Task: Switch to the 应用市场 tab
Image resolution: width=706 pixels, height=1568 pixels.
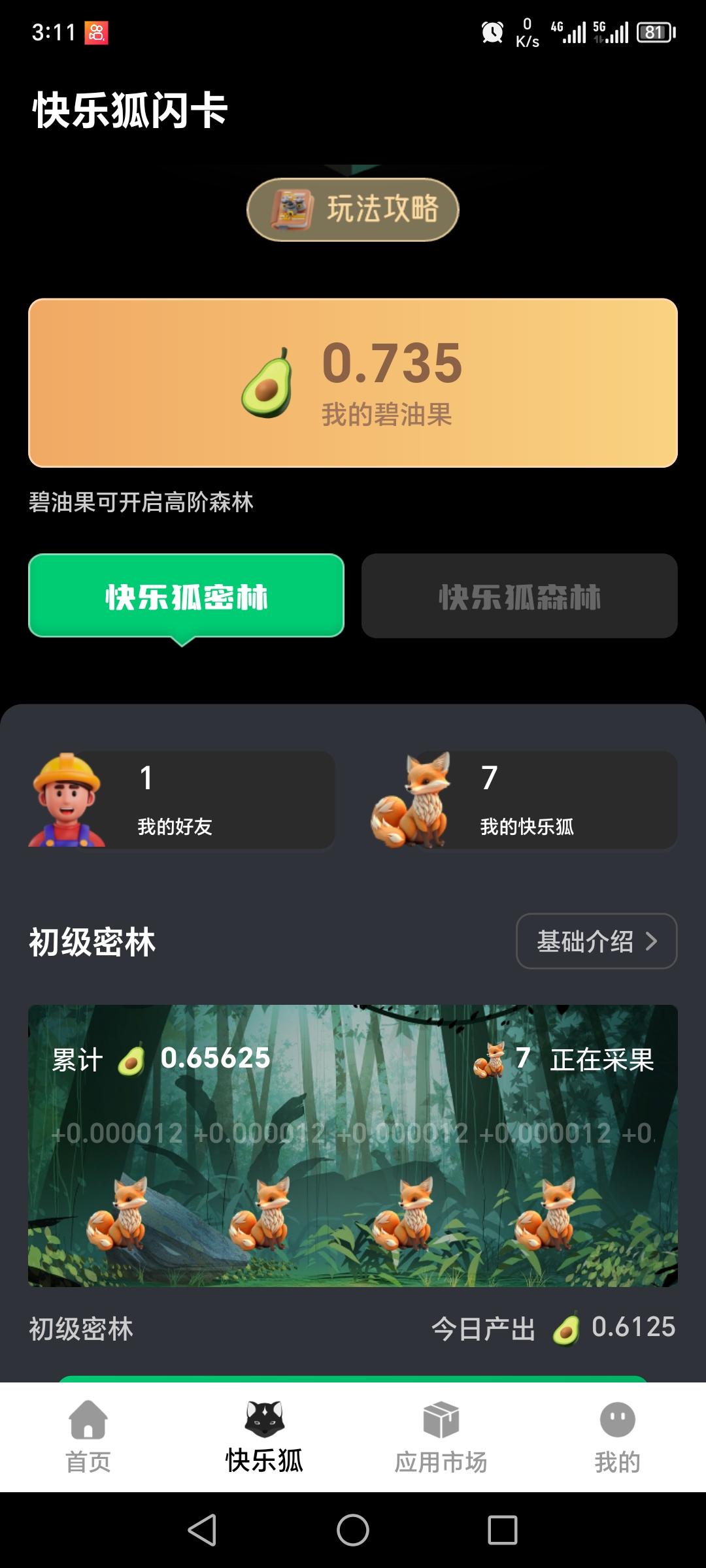Action: pyautogui.click(x=441, y=1437)
